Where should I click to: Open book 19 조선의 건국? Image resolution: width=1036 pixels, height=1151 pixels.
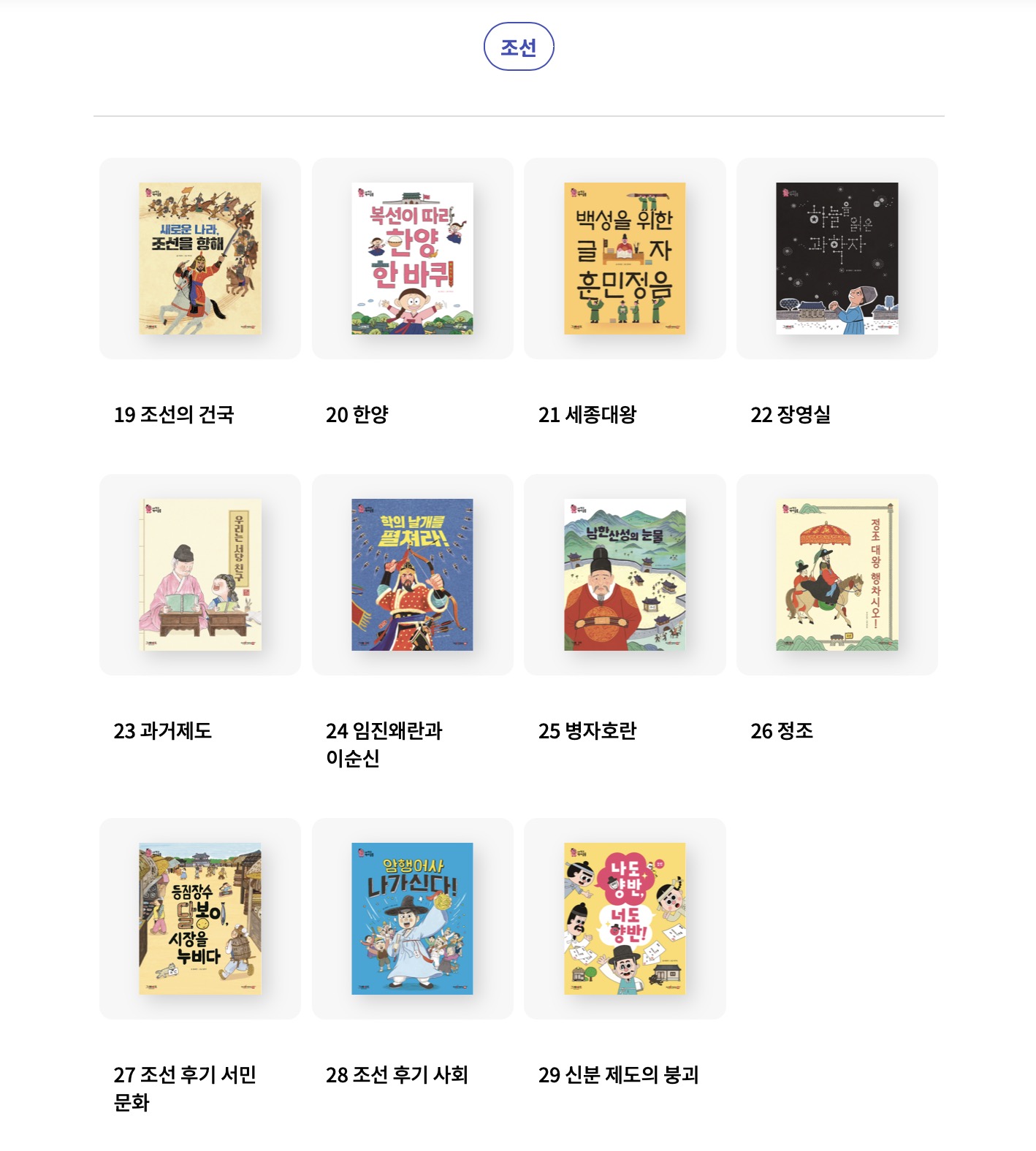point(199,259)
